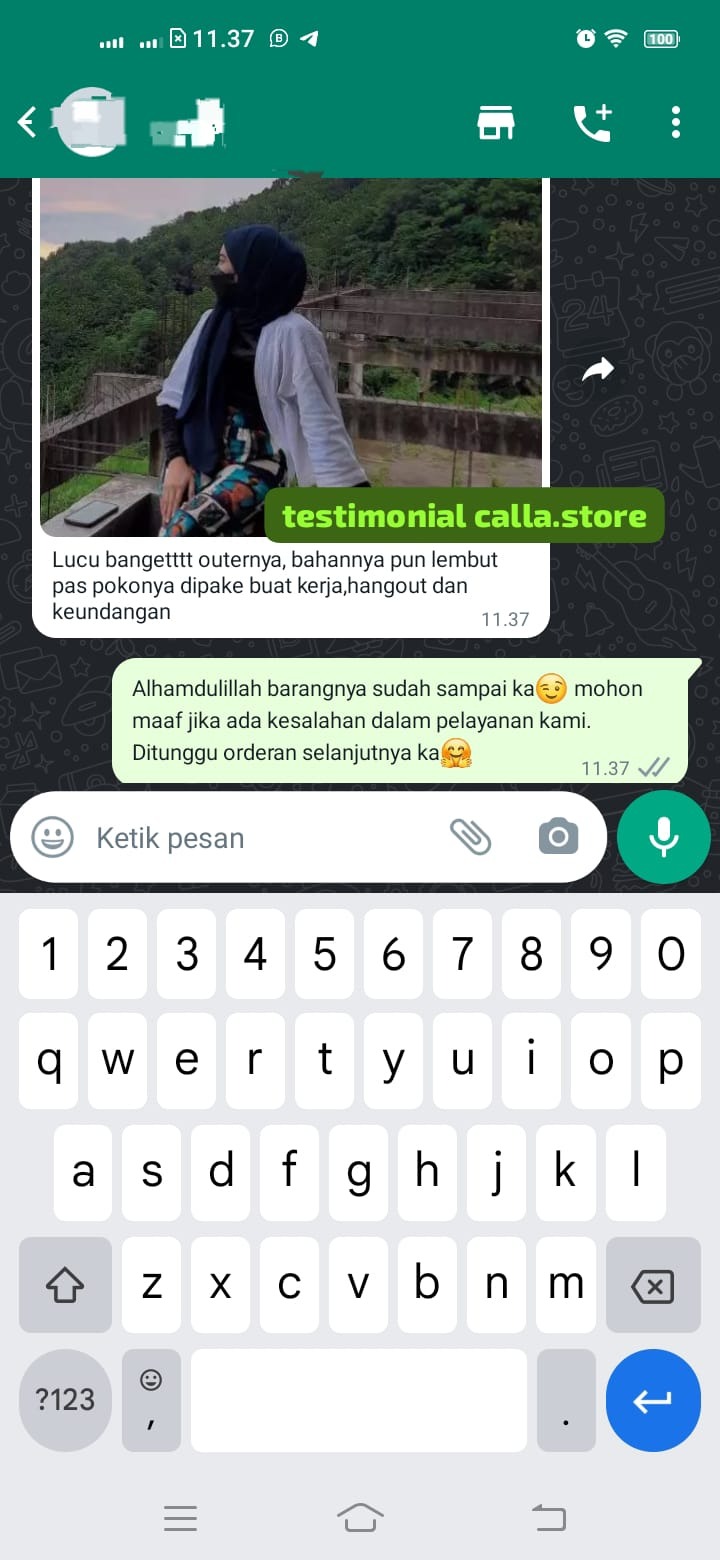Start a call with this contact
The height and width of the screenshot is (1560, 720).
[592, 123]
